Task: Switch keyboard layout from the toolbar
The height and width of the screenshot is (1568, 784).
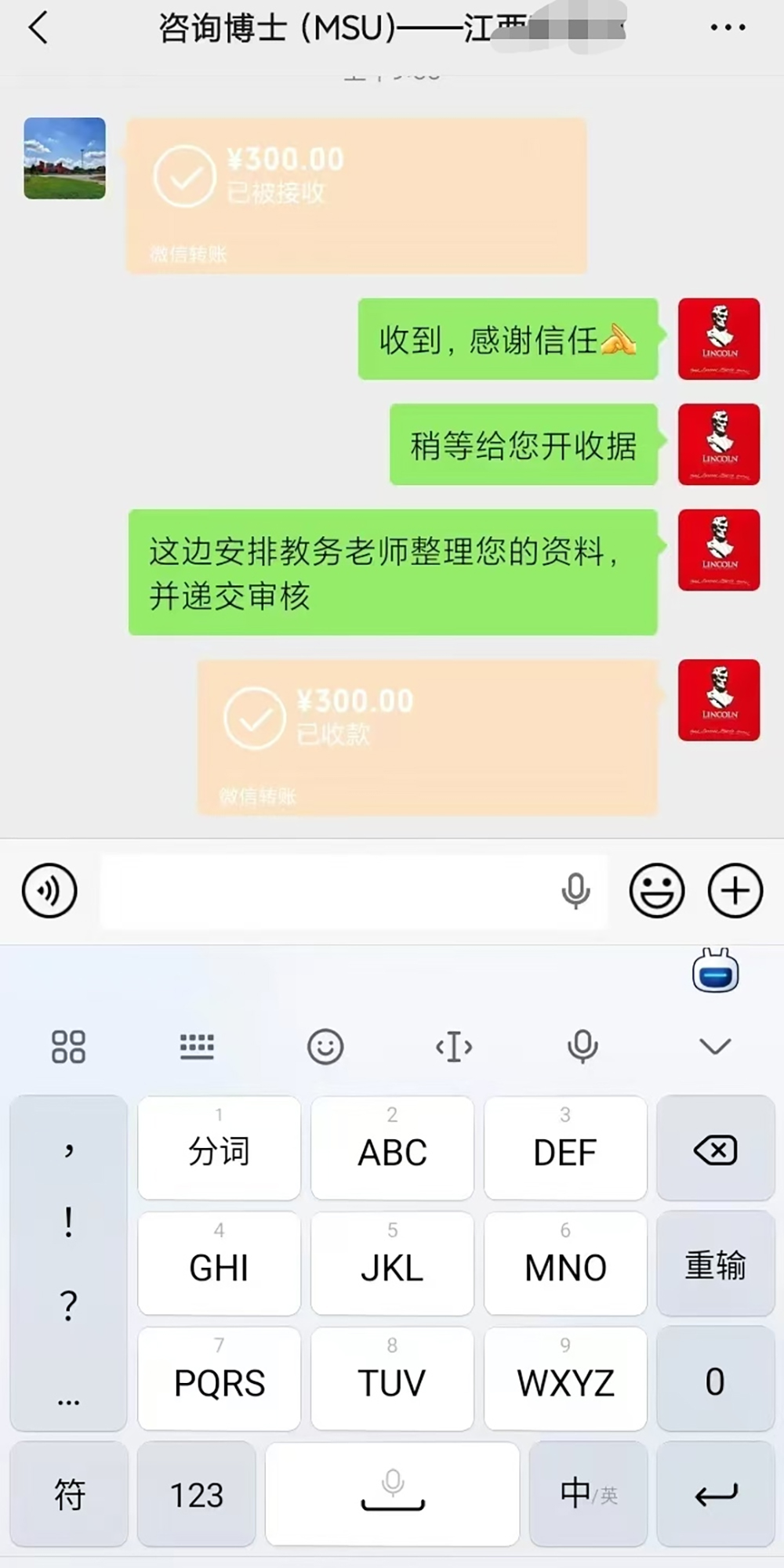Action: tap(197, 1046)
